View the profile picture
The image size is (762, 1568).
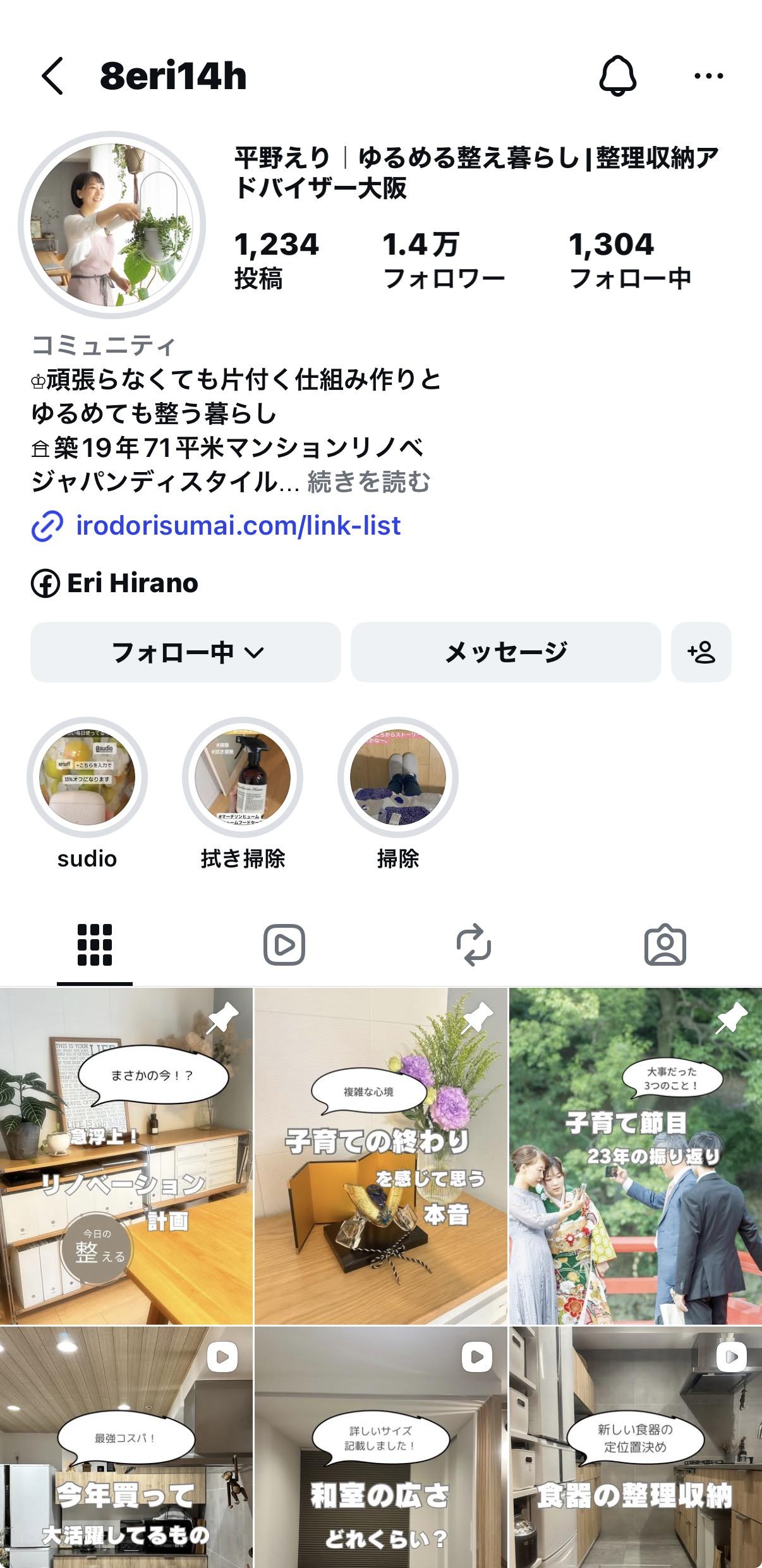pyautogui.click(x=112, y=225)
